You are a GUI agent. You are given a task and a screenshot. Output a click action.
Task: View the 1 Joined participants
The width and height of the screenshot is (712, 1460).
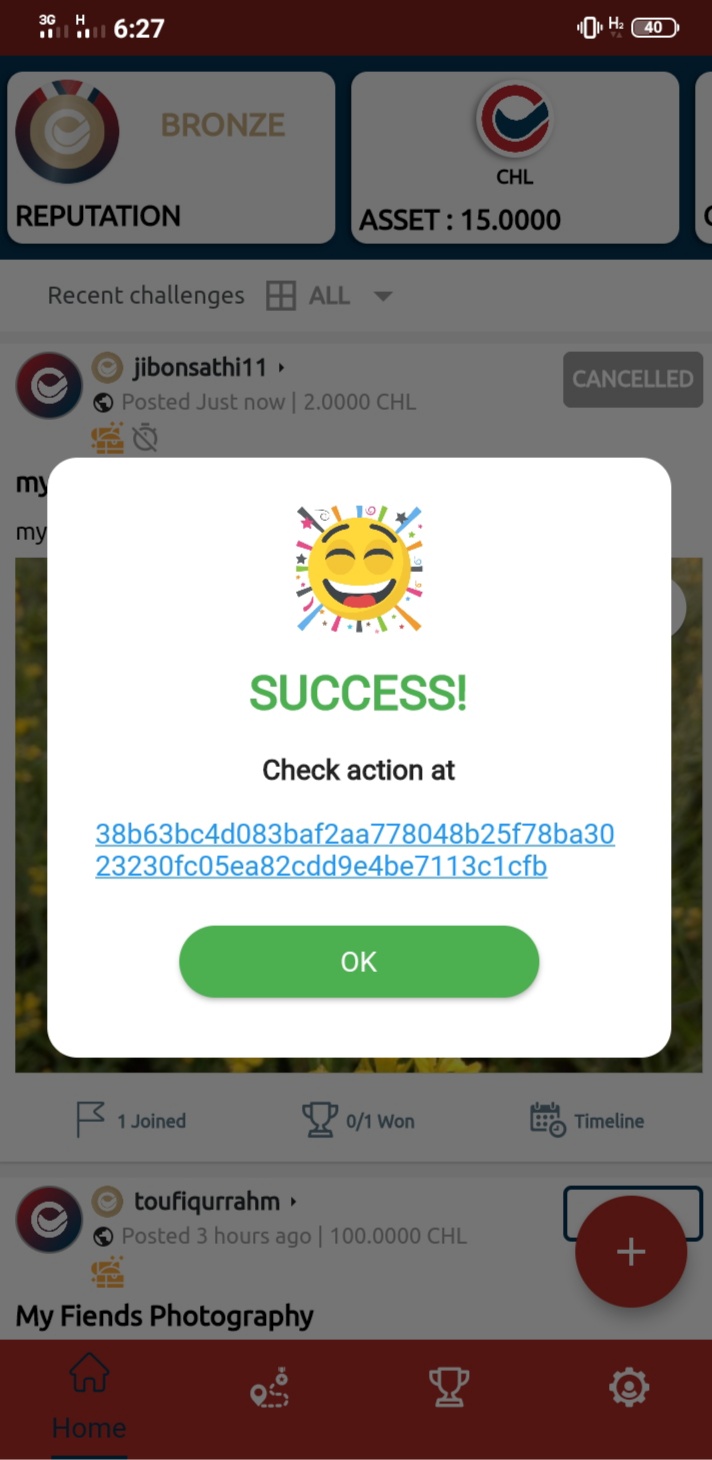coord(132,1121)
